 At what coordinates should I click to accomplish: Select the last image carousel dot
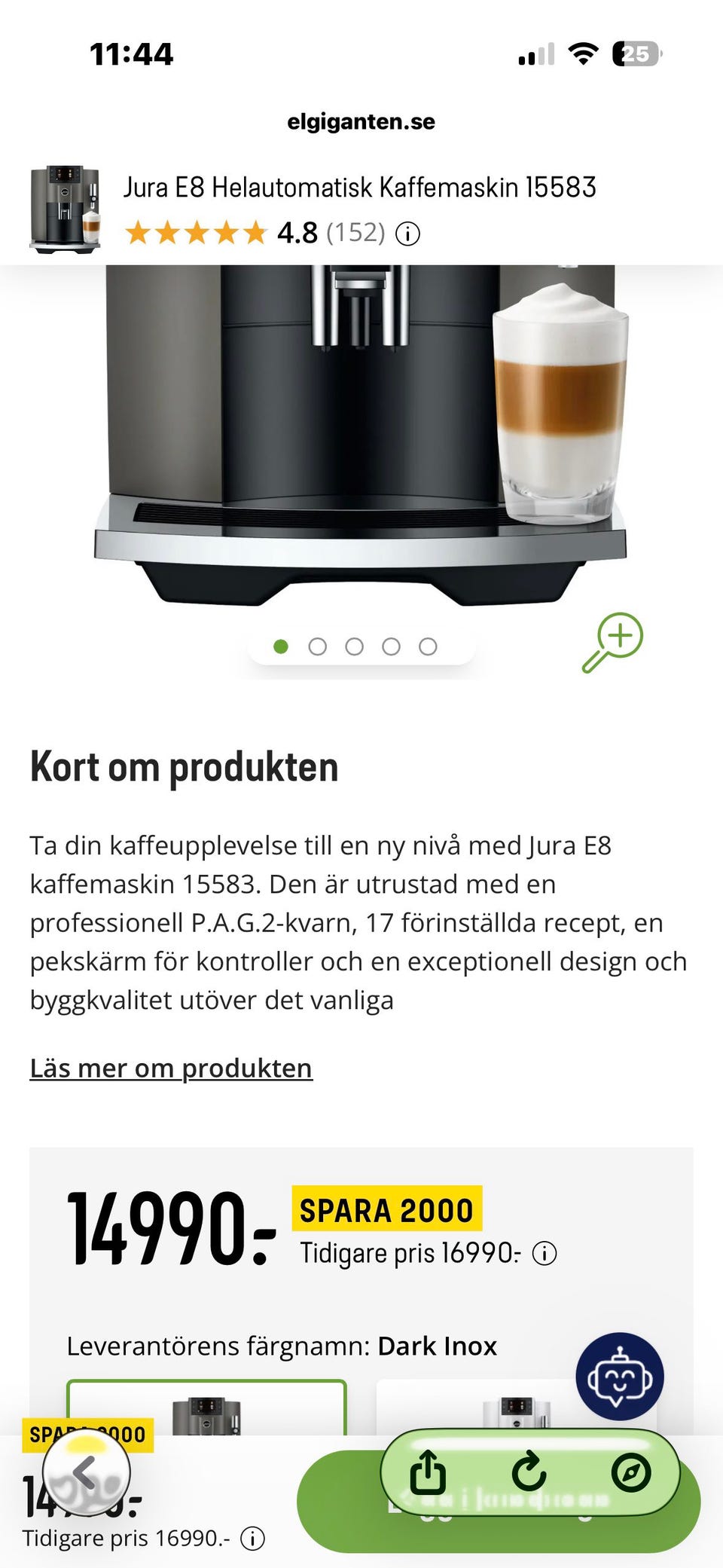pyautogui.click(x=429, y=646)
